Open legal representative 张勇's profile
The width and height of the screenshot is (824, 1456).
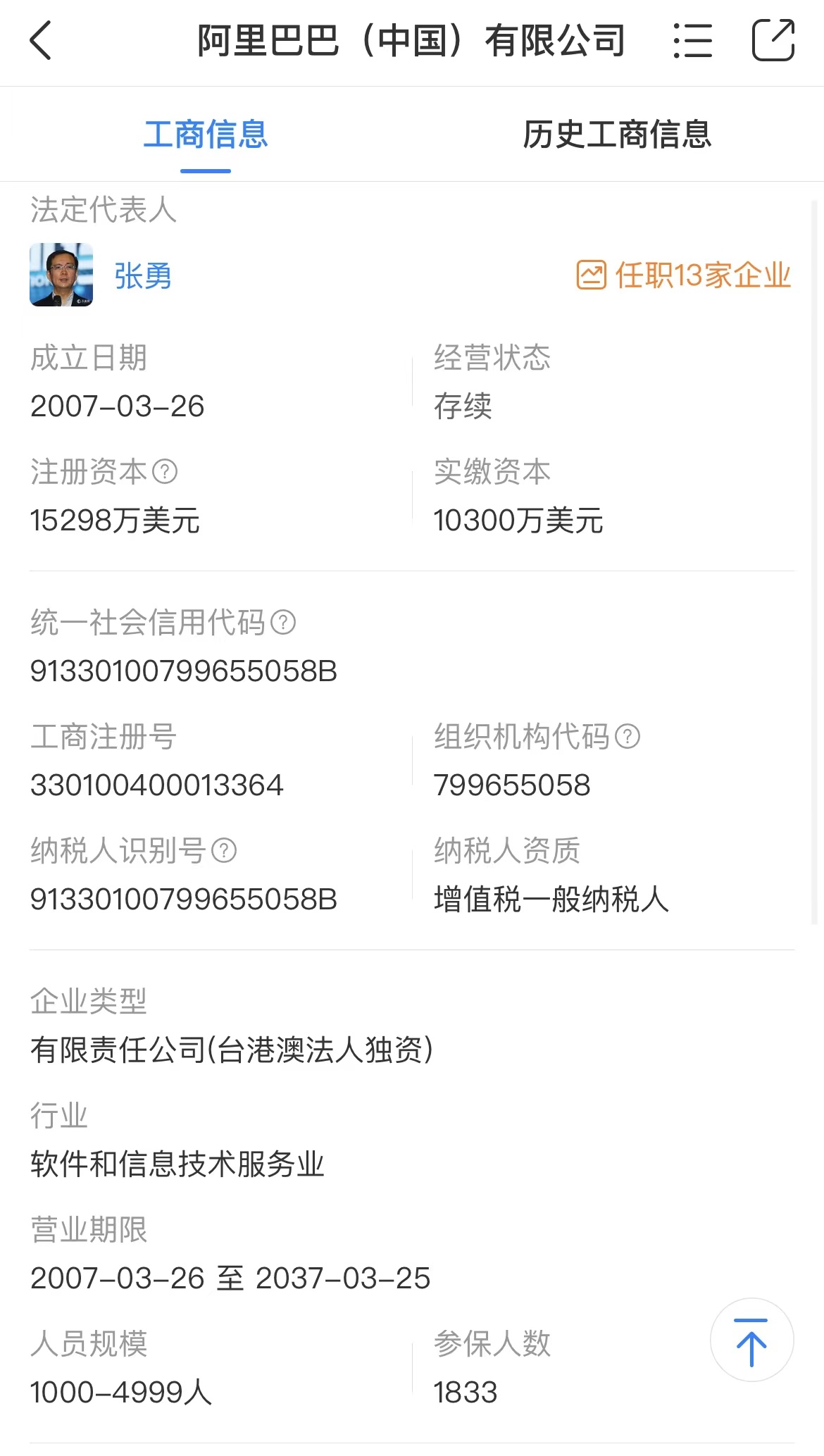143,275
